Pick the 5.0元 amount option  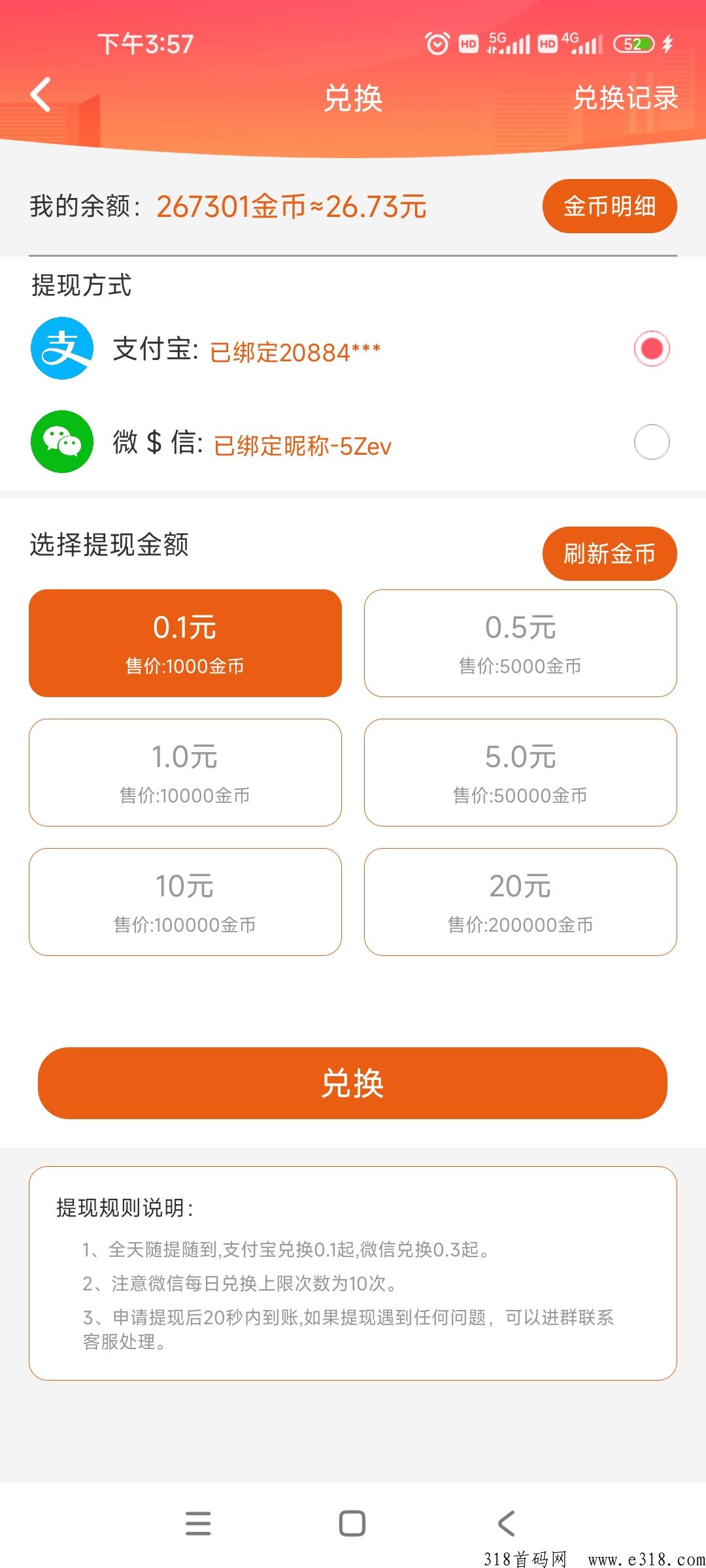coord(520,772)
